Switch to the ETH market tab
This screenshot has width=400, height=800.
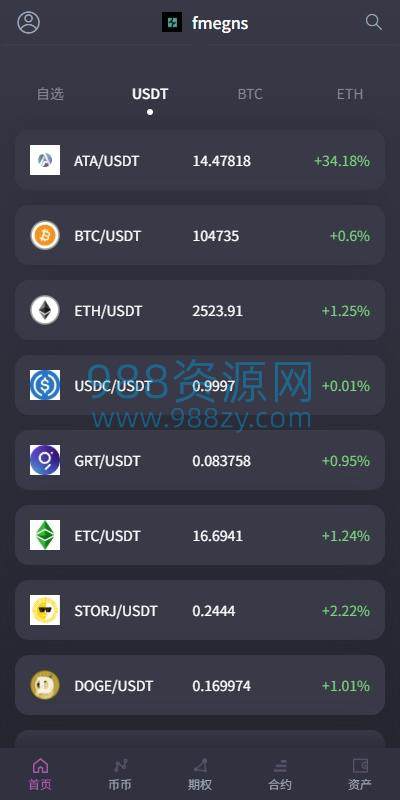(350, 94)
